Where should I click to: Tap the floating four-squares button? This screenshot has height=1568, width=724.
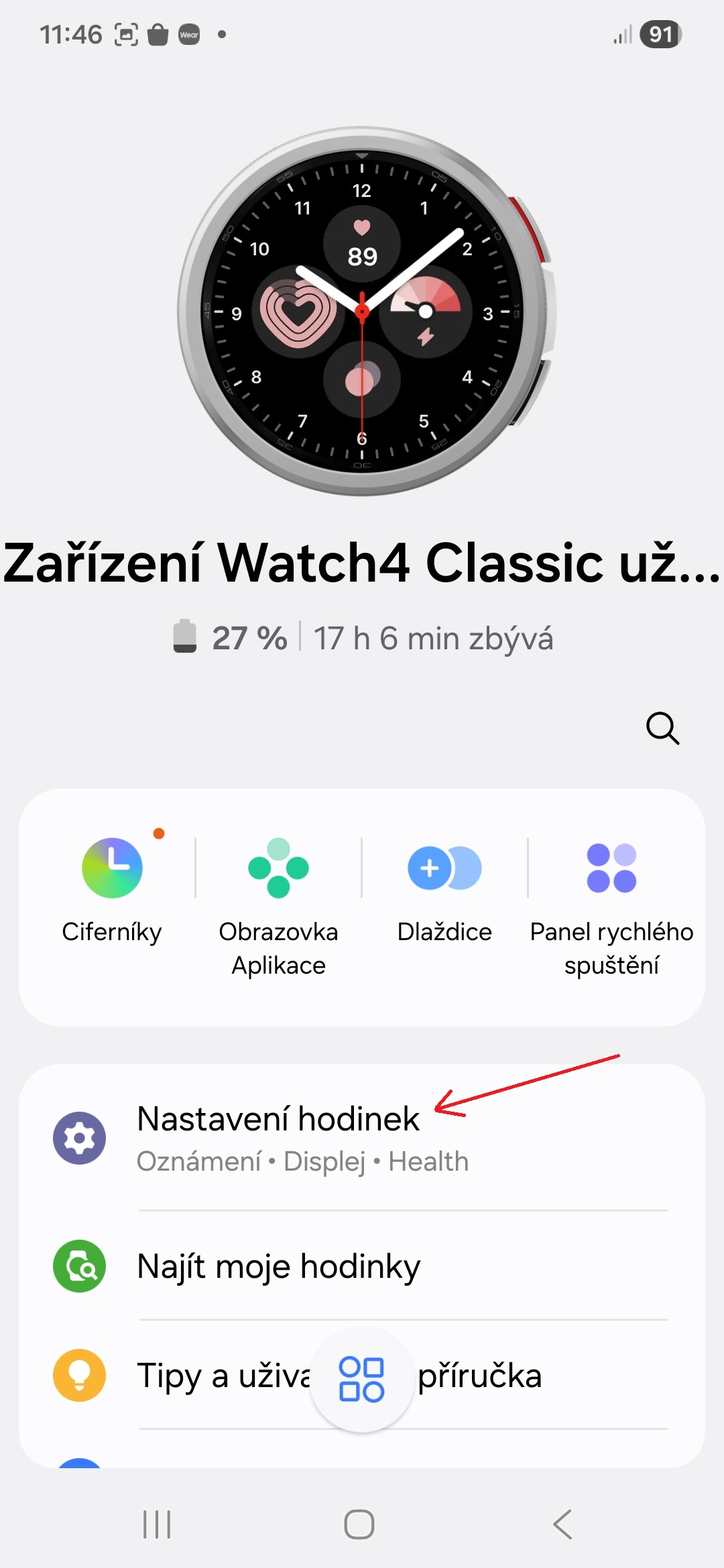click(x=362, y=1380)
